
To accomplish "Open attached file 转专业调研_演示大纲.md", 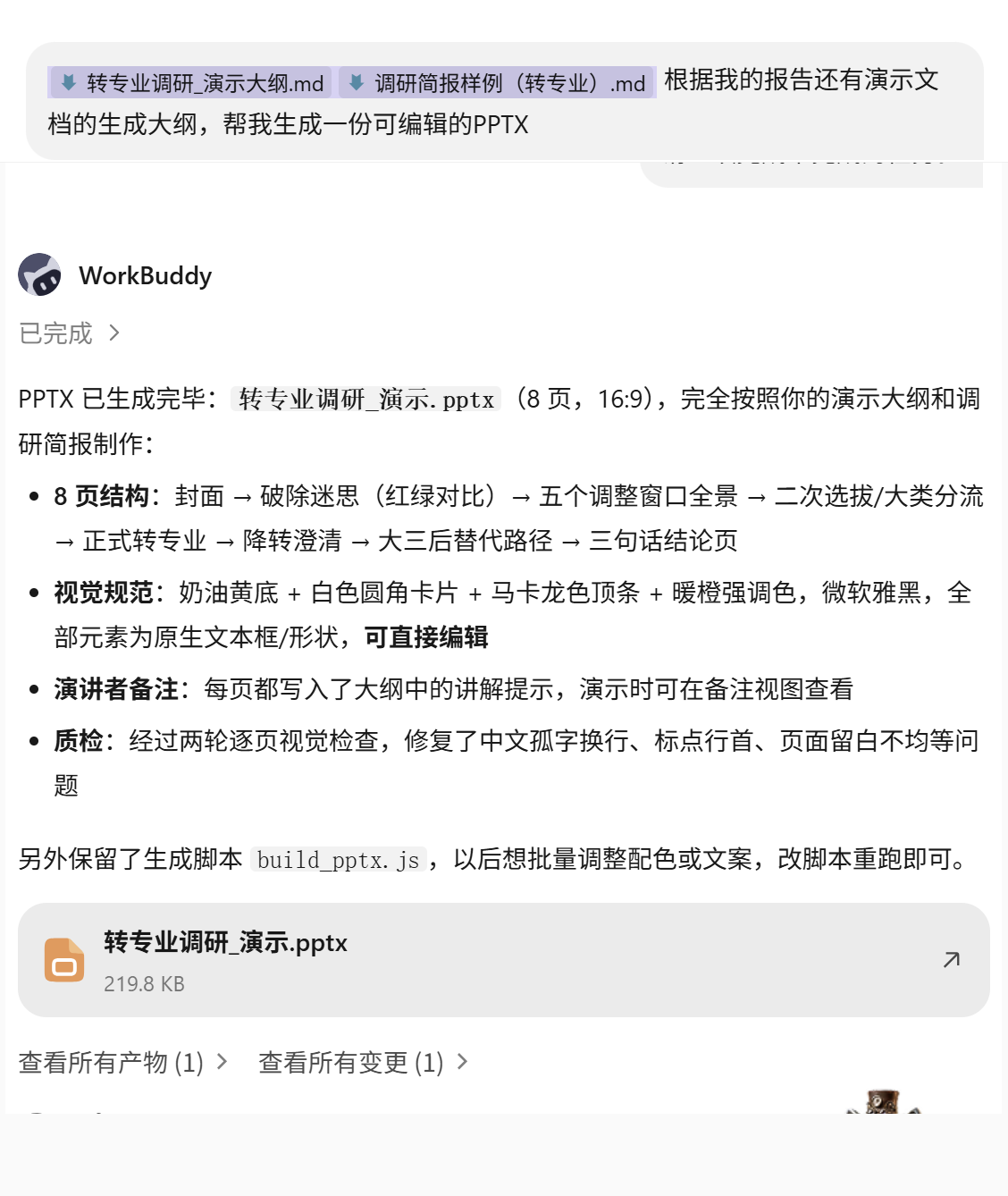I will [190, 83].
